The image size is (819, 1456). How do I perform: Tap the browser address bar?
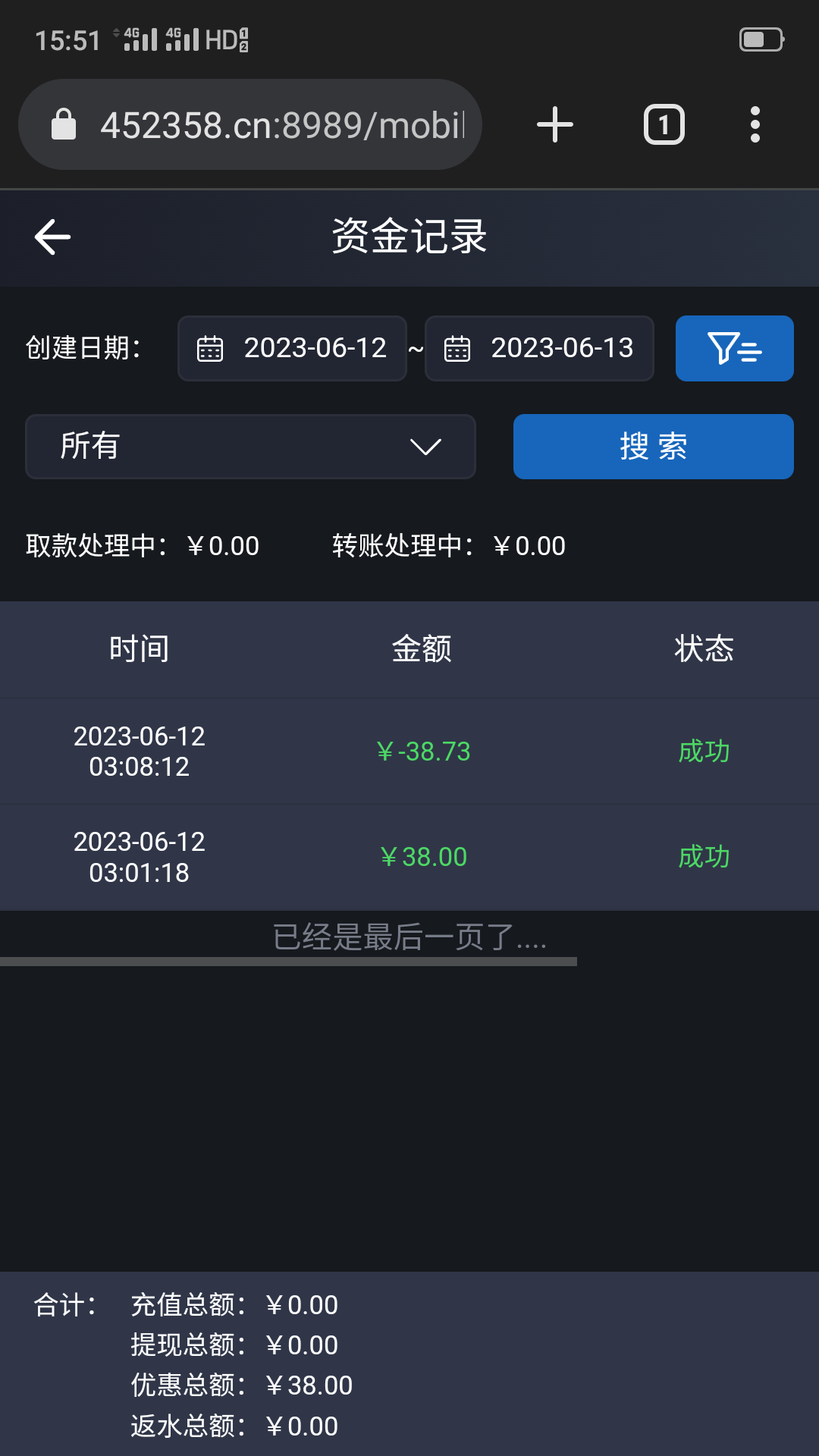pos(281,125)
